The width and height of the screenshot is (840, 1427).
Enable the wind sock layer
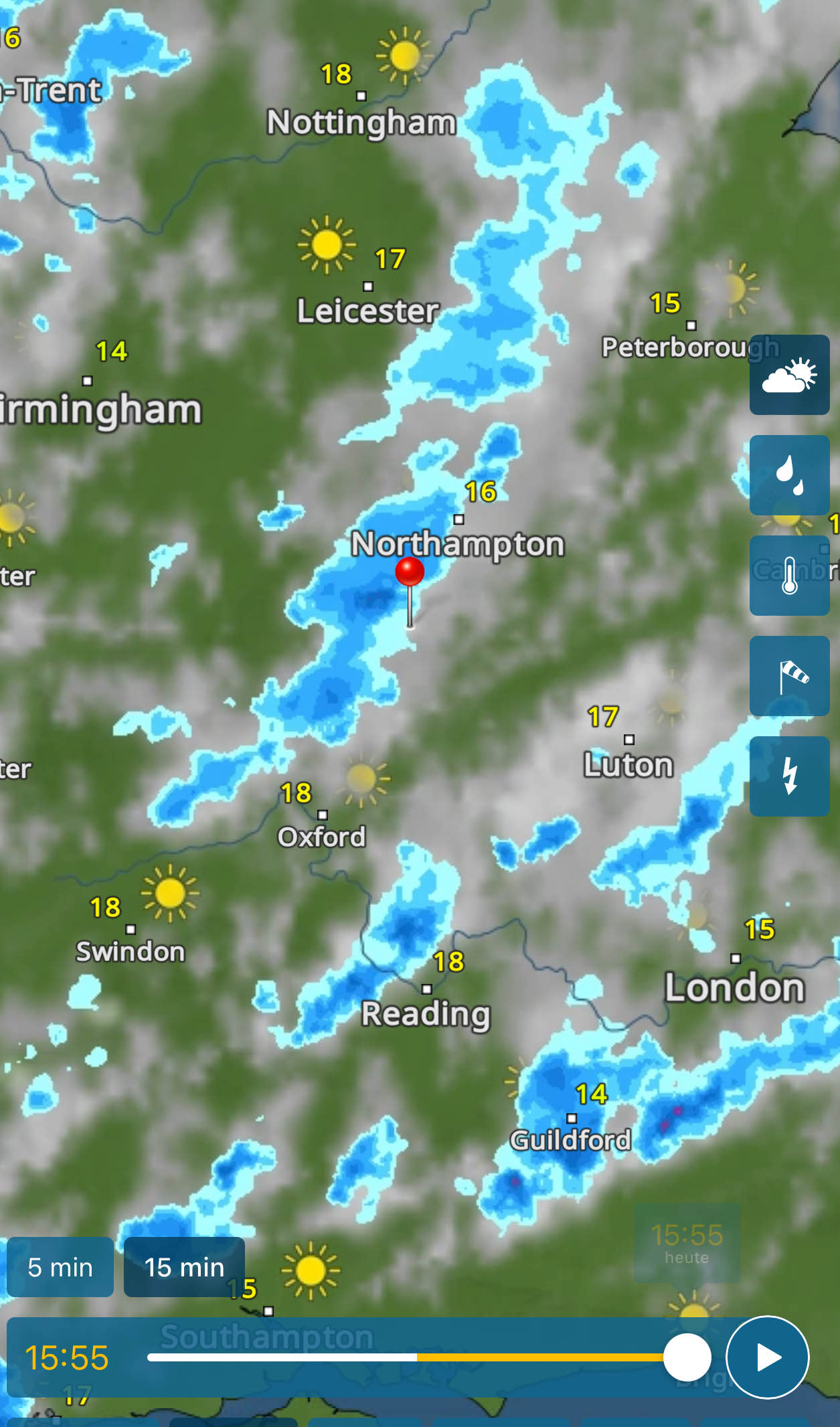(789, 676)
